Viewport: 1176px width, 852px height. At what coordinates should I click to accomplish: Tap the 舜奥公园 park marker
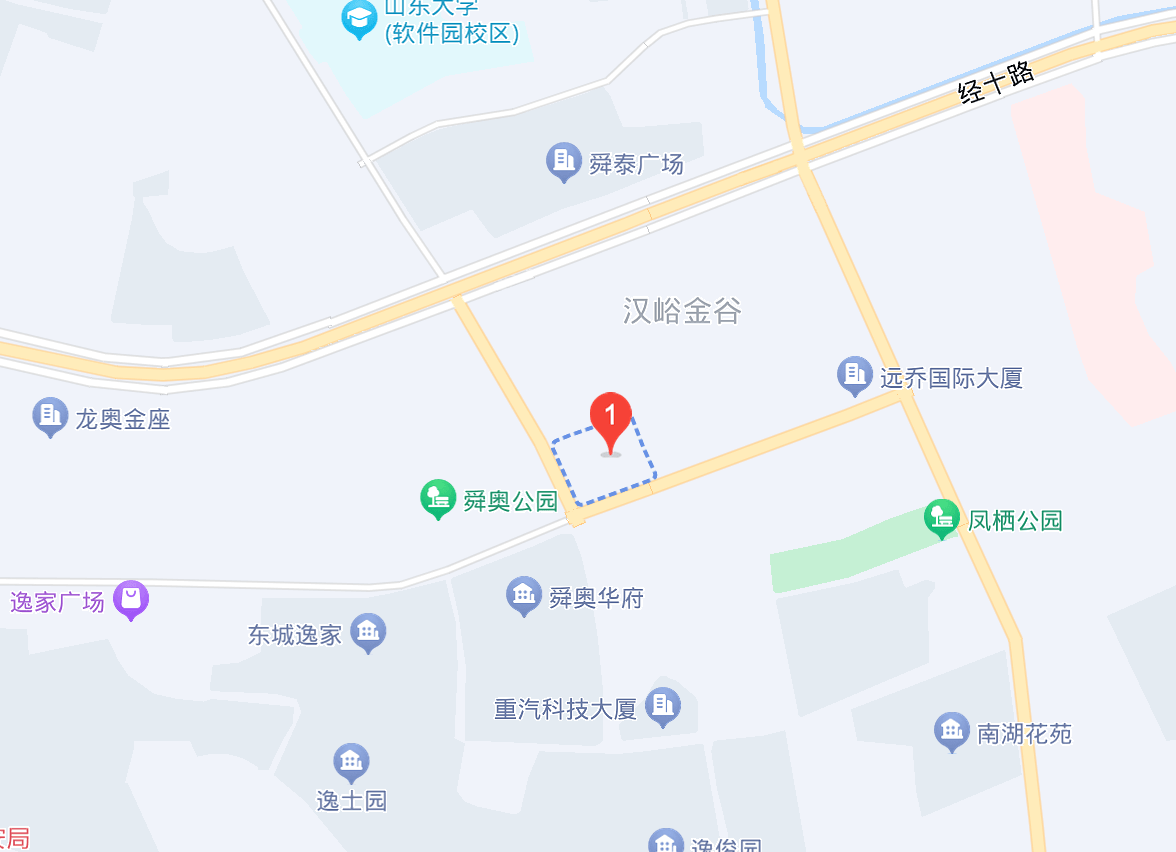click(x=438, y=499)
